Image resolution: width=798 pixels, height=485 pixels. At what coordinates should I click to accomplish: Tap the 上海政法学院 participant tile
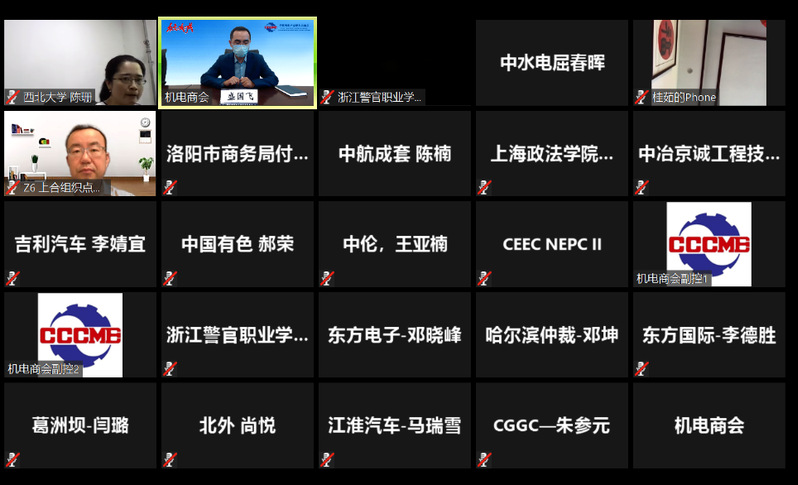pyautogui.click(x=552, y=153)
